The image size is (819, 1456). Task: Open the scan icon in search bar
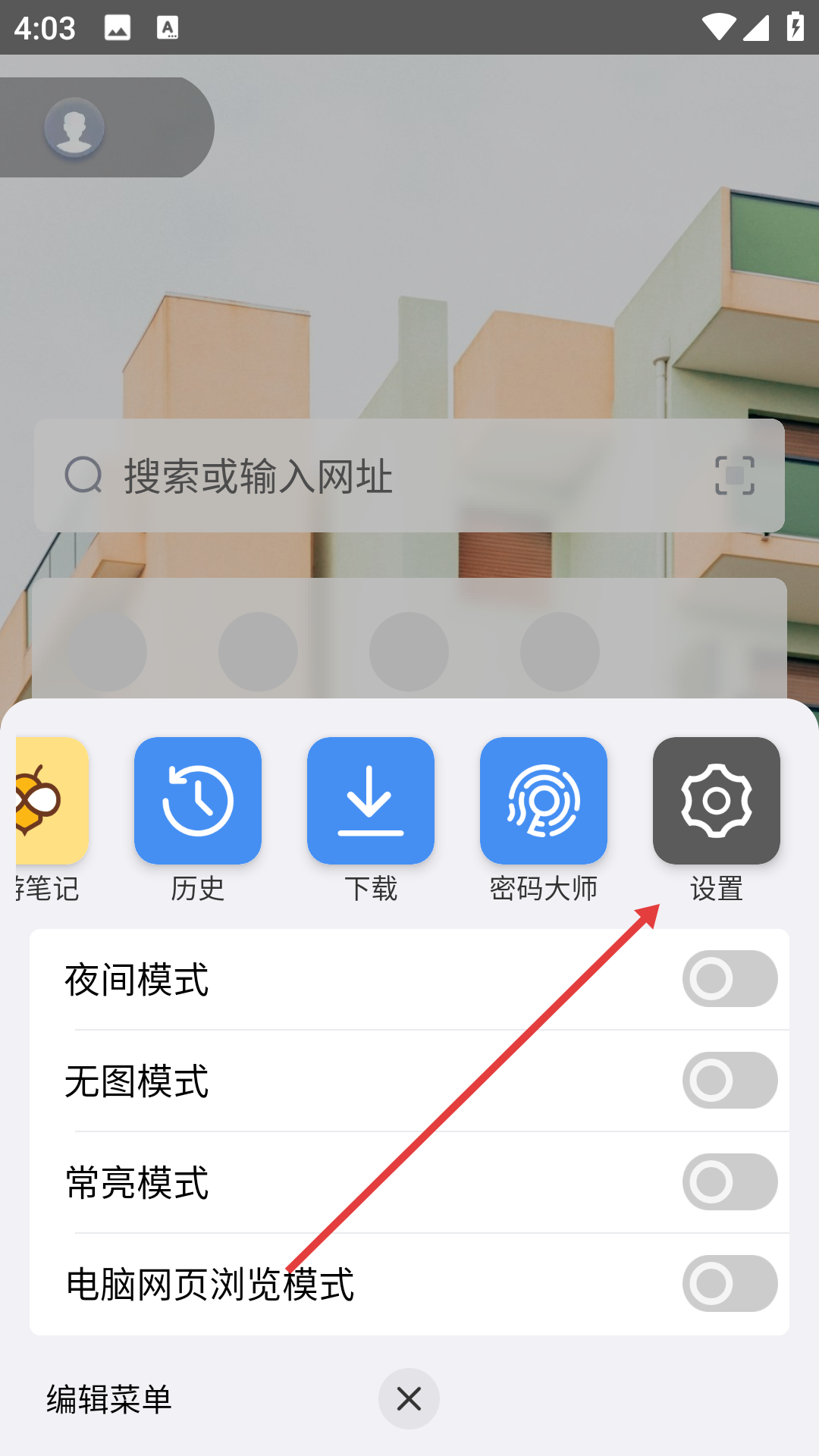click(x=734, y=476)
